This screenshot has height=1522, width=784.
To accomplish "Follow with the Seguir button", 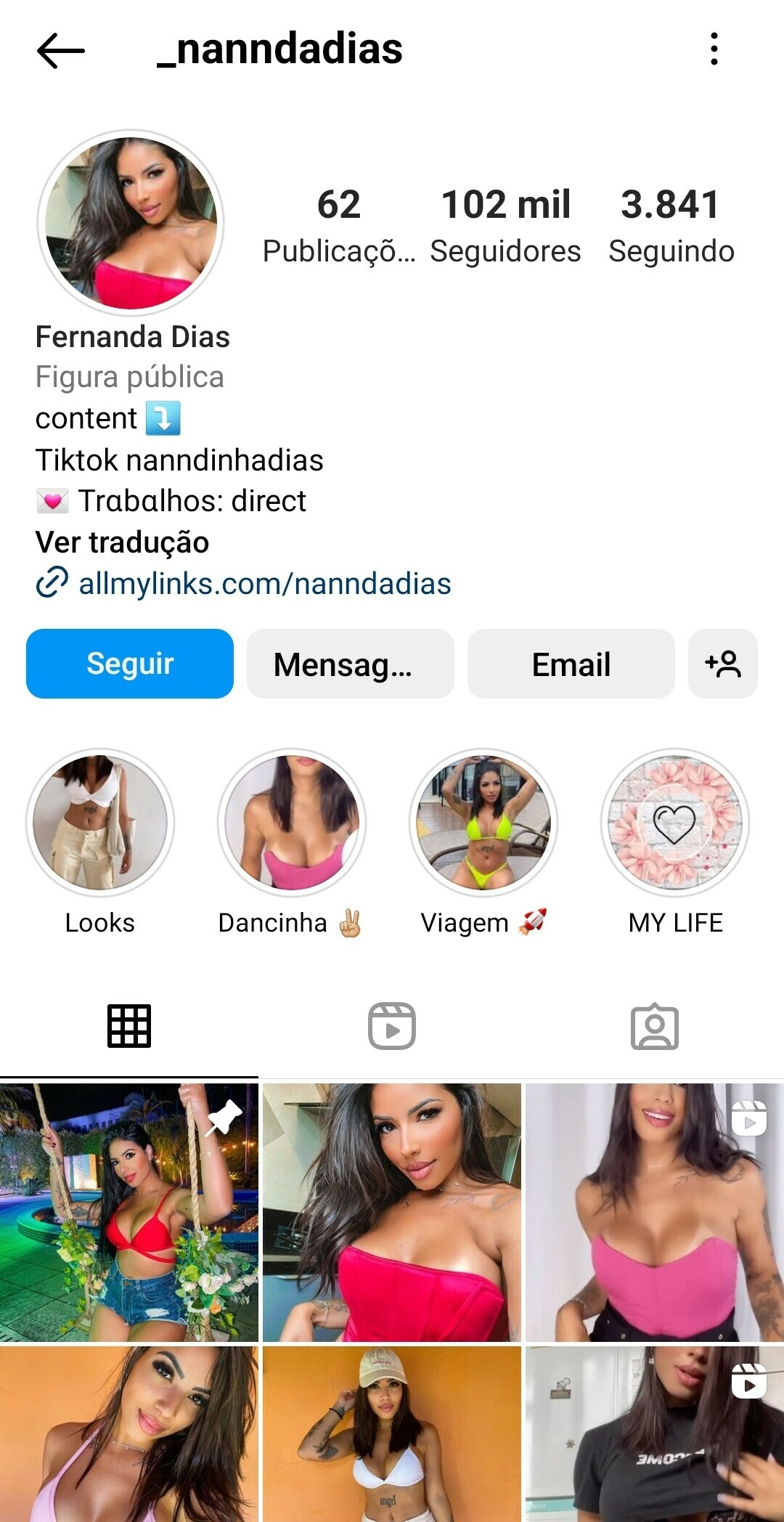I will (x=130, y=664).
